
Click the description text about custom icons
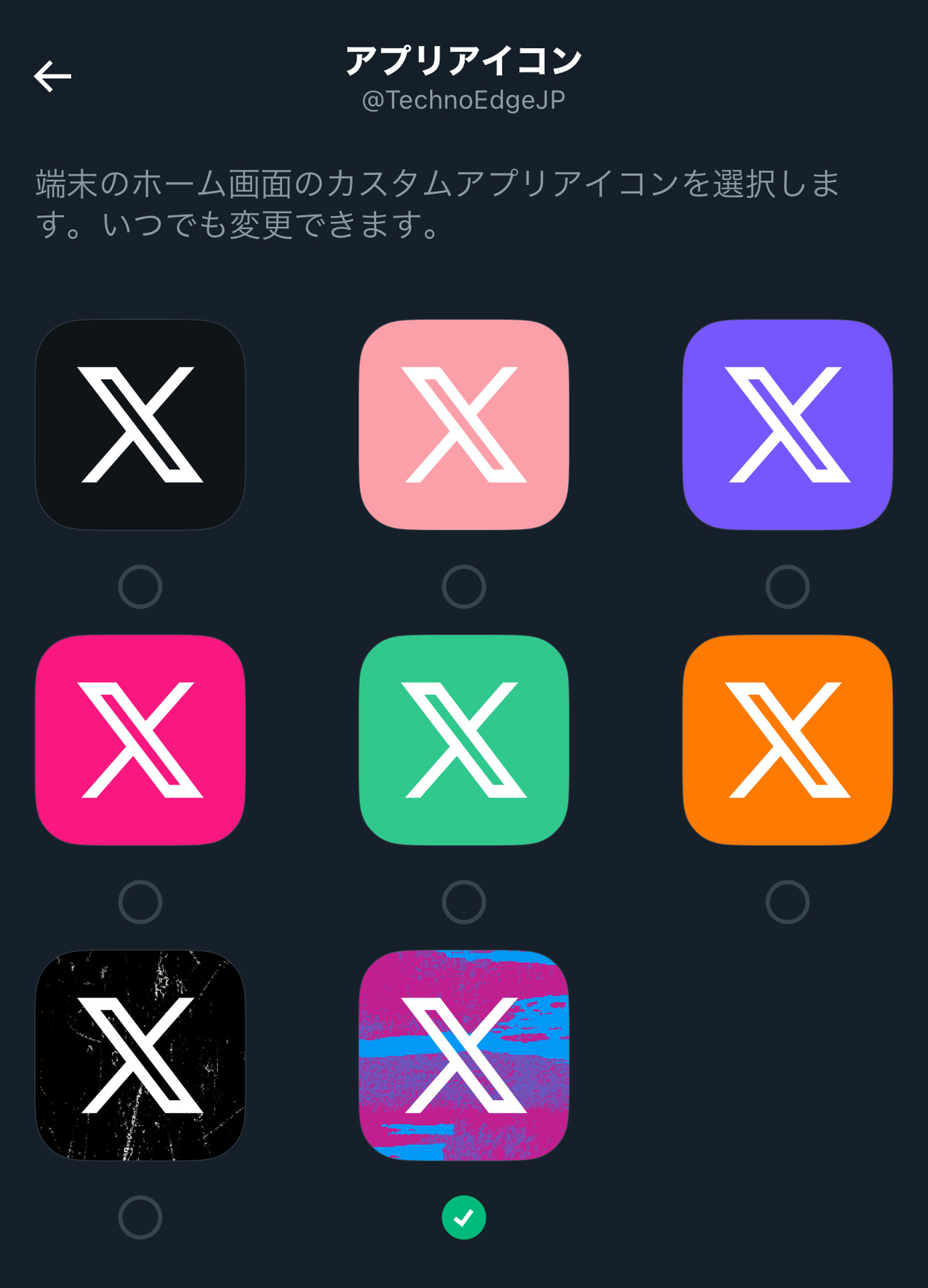[436, 201]
